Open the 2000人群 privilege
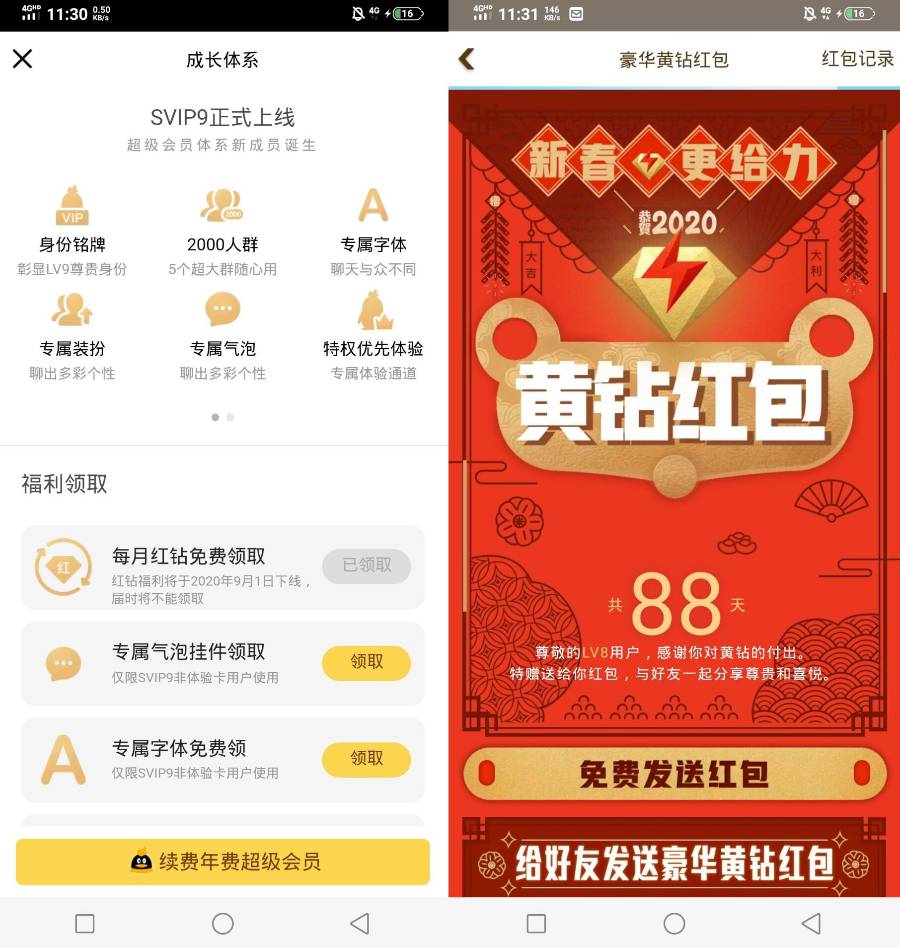 tap(222, 230)
